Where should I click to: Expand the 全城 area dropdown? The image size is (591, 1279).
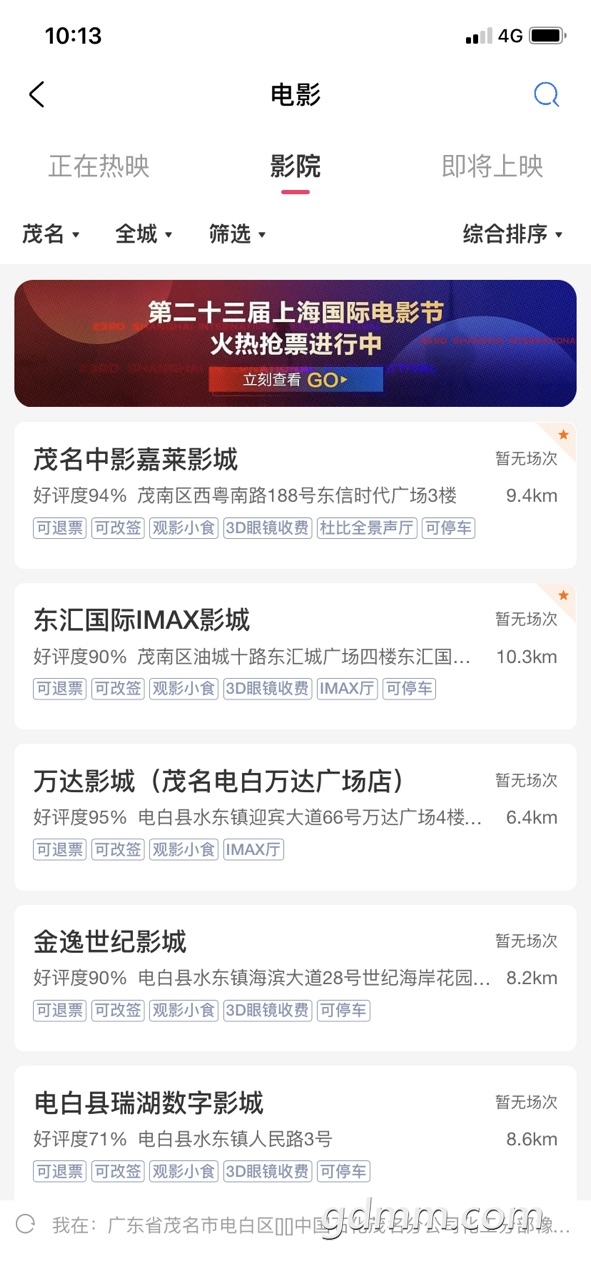[144, 234]
